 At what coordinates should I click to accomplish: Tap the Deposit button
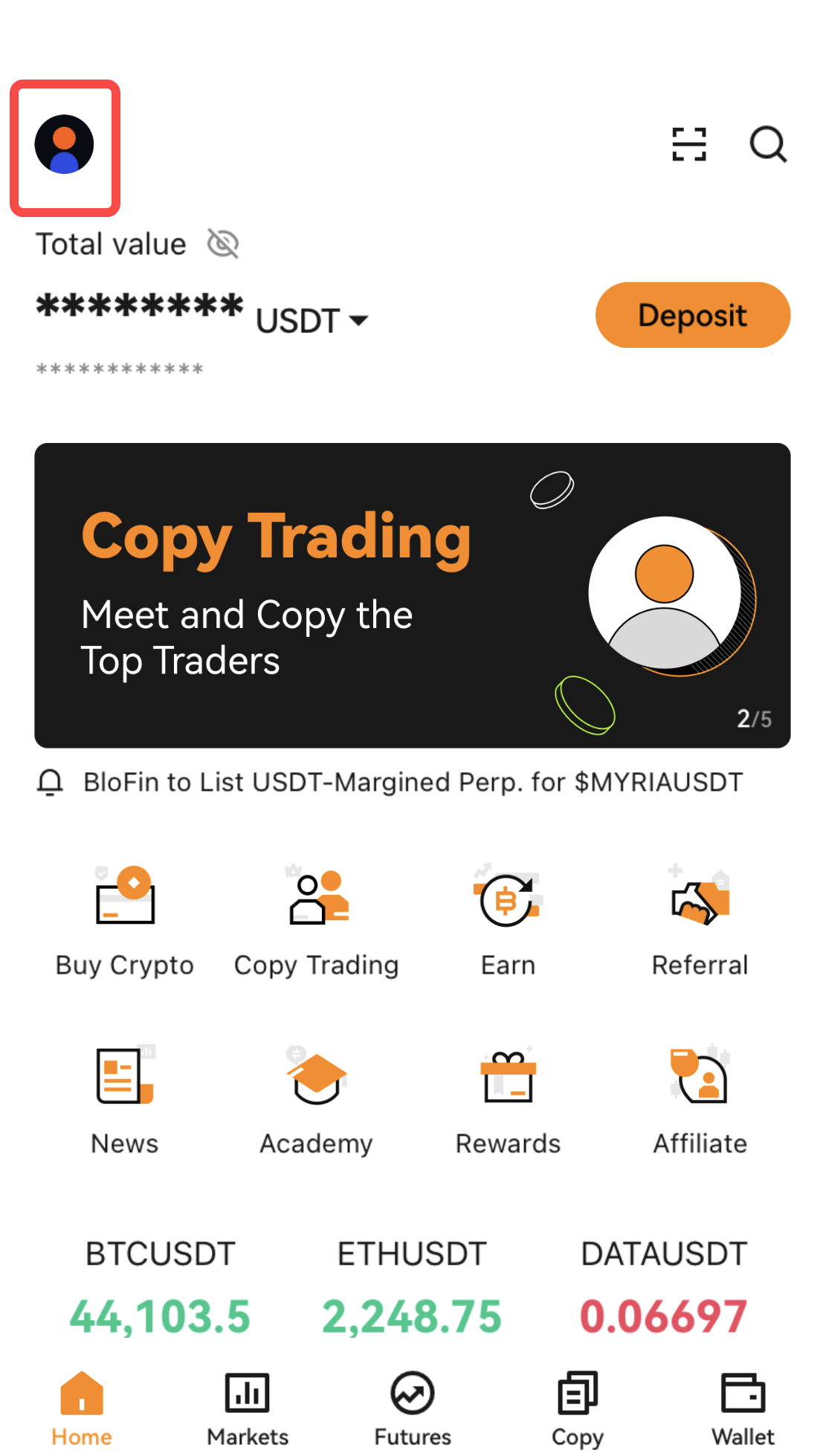point(692,315)
